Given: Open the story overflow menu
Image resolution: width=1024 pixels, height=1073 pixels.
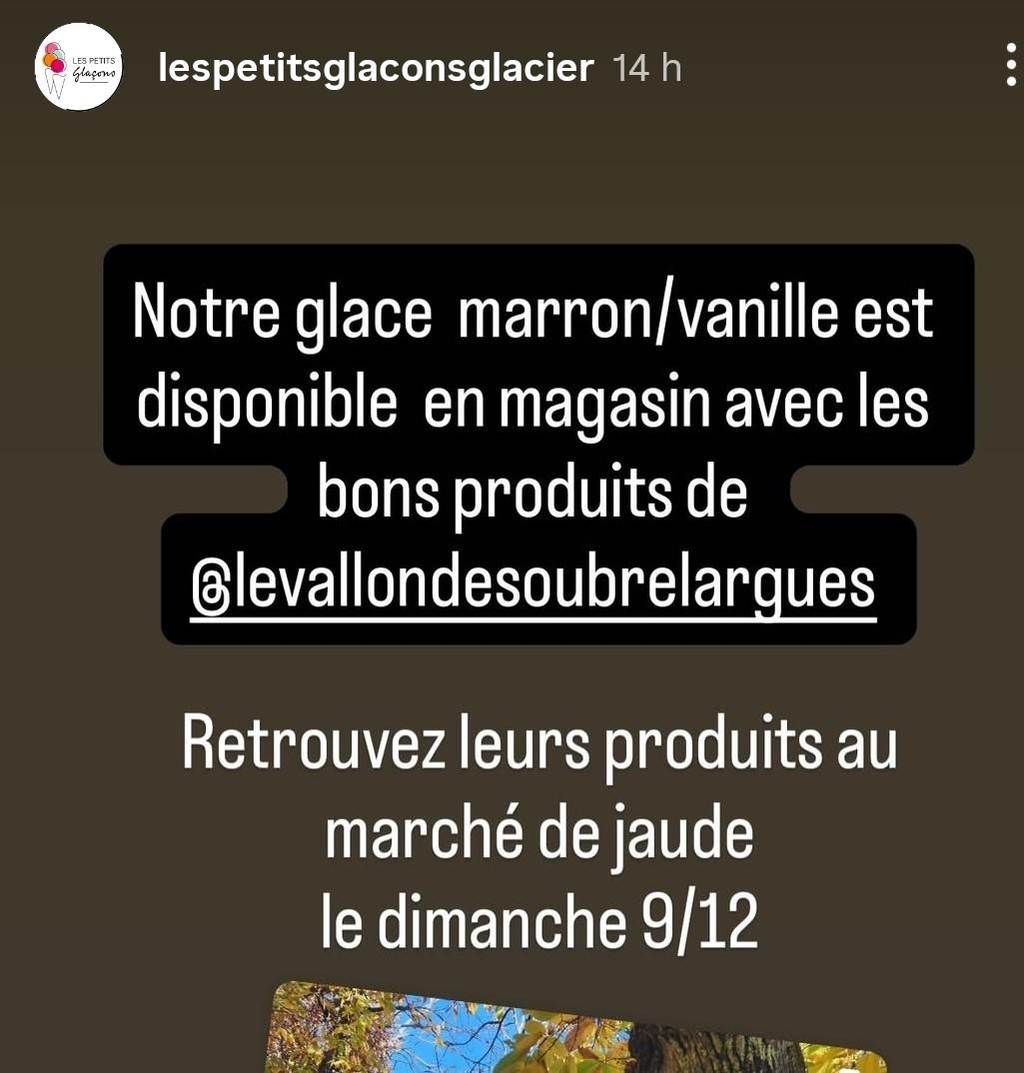Looking at the screenshot, I should (1010, 66).
